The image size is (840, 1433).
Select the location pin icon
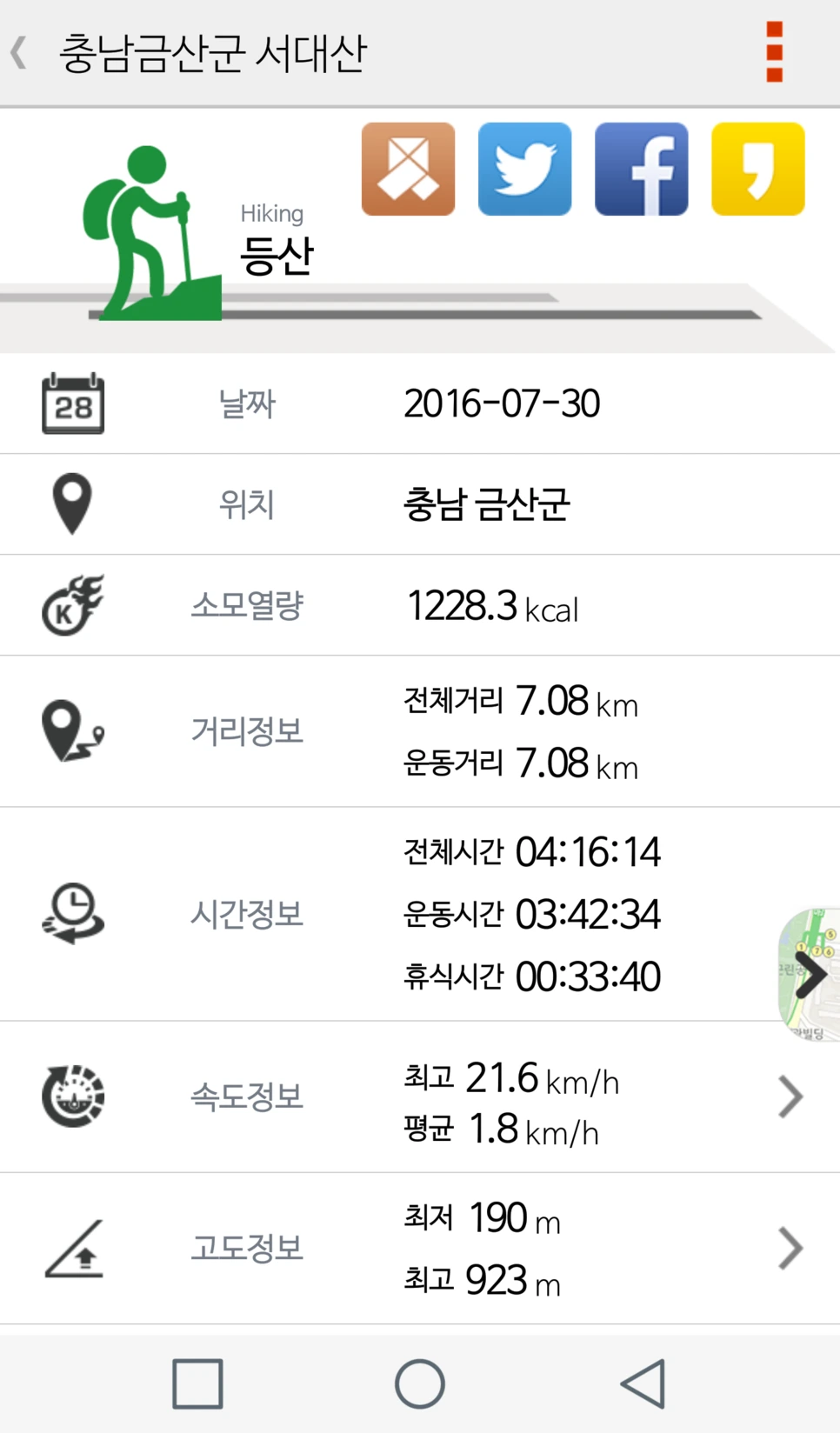(70, 504)
